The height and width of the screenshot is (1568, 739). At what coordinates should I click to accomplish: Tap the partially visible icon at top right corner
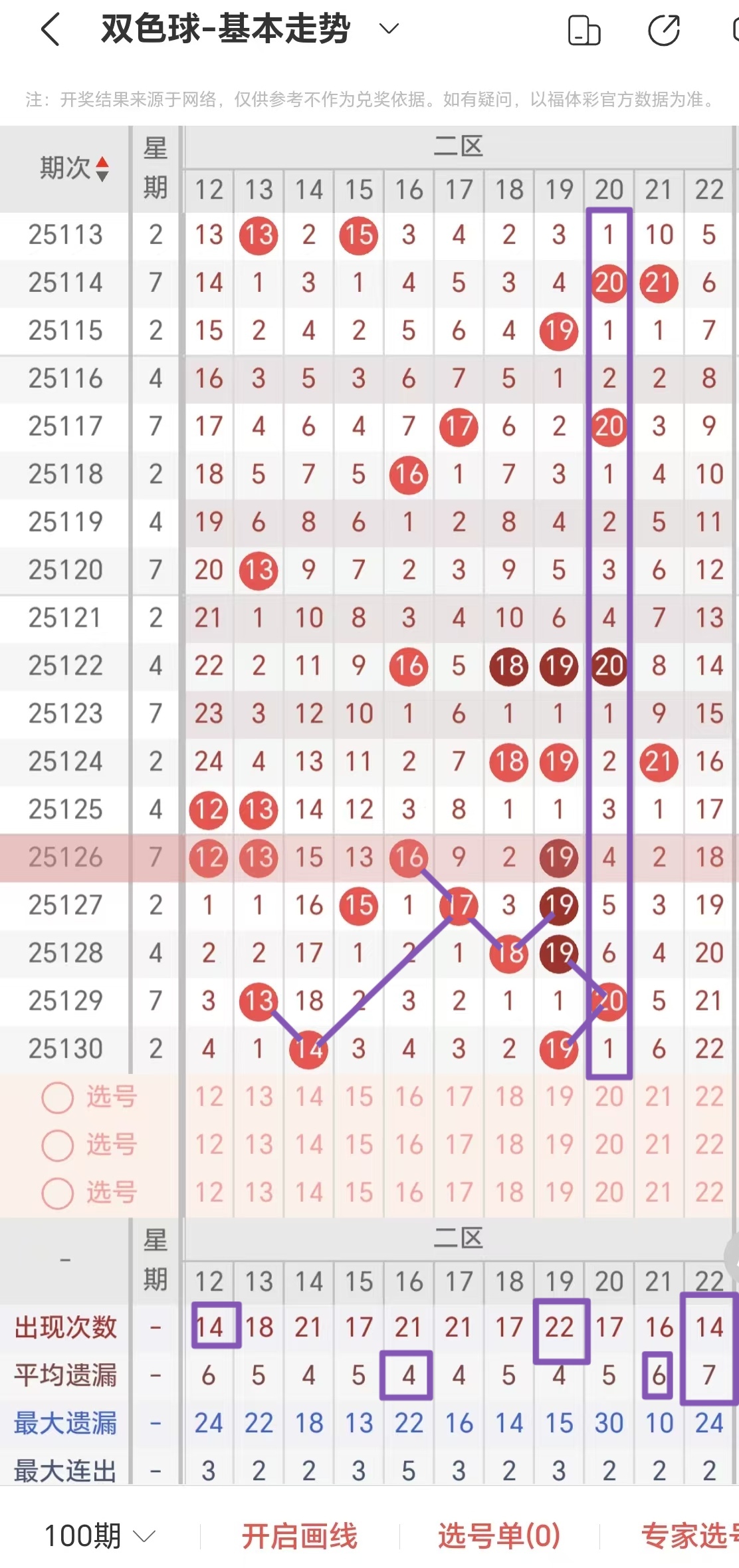733,31
